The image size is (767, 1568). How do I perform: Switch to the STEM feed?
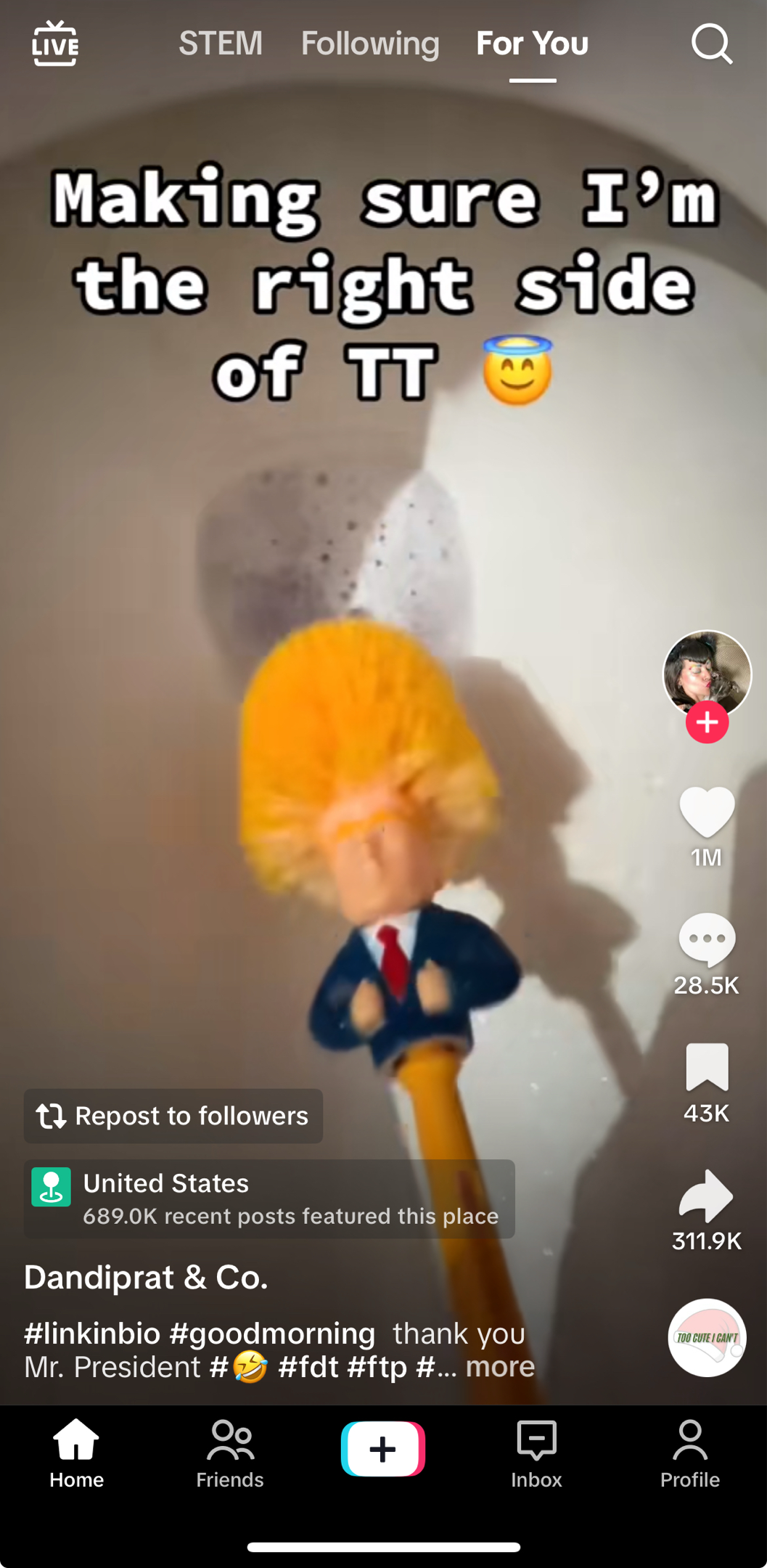221,44
